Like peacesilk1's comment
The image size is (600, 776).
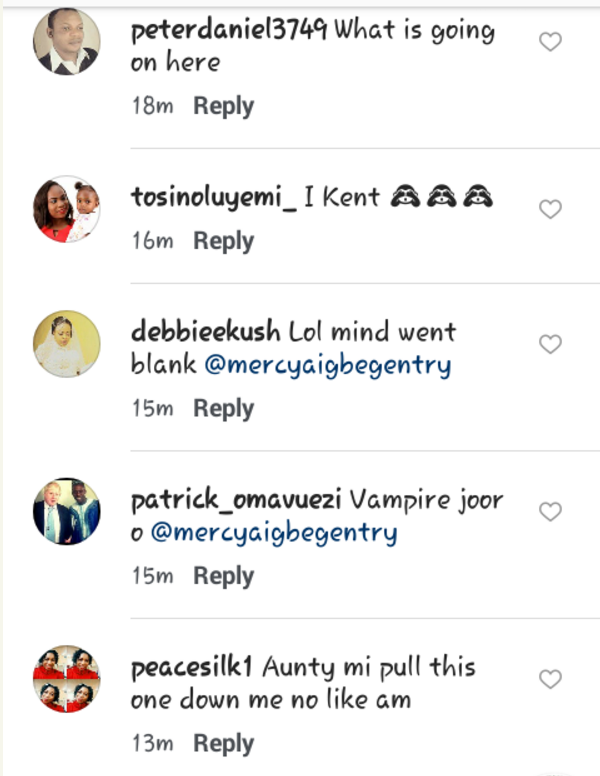pos(550,679)
